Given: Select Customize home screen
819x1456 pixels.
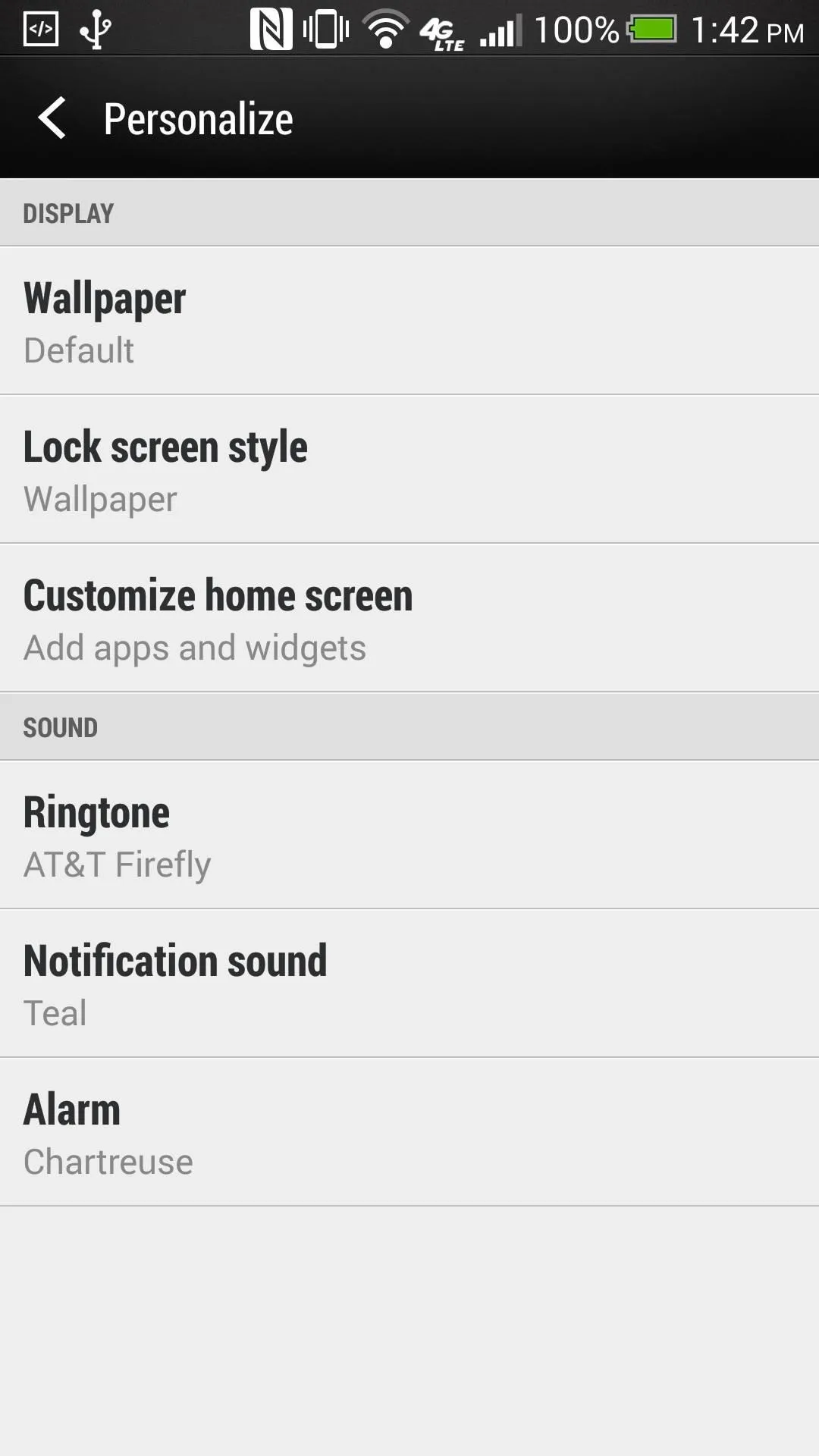Looking at the screenshot, I should (409, 618).
